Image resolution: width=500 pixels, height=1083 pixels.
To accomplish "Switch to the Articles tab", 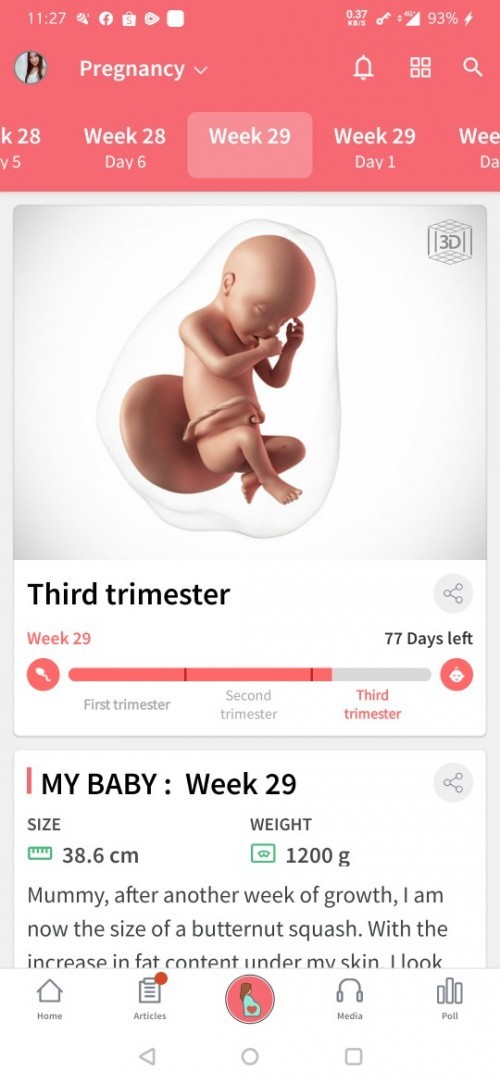I will (150, 999).
